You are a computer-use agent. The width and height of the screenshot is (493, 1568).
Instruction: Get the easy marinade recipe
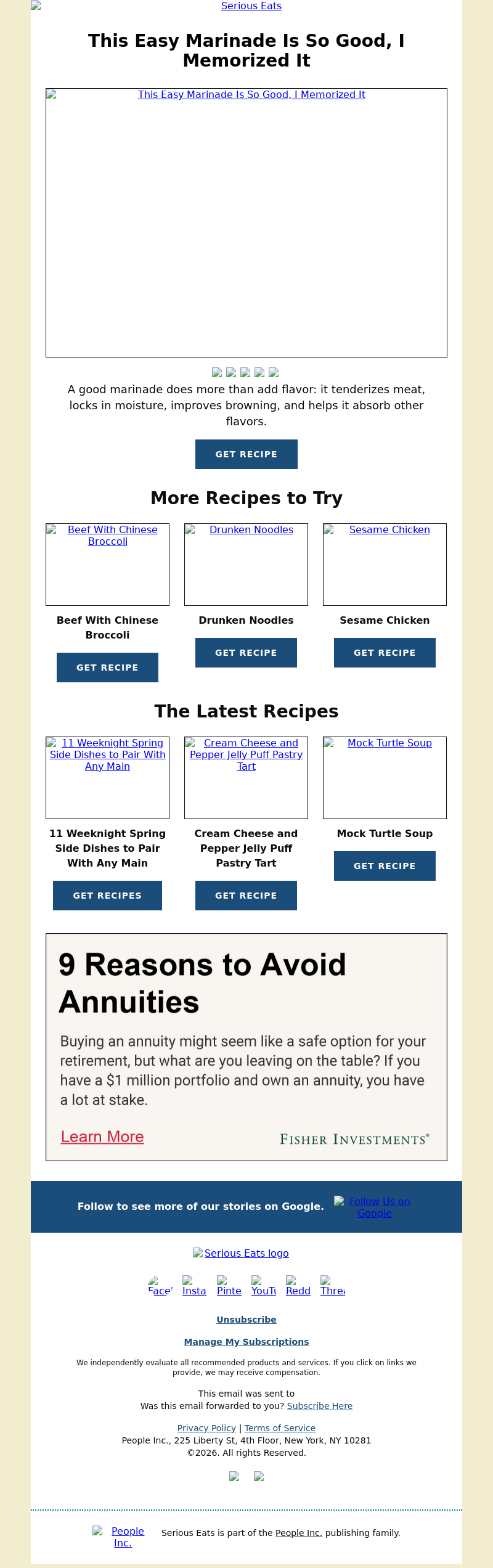pyautogui.click(x=246, y=454)
